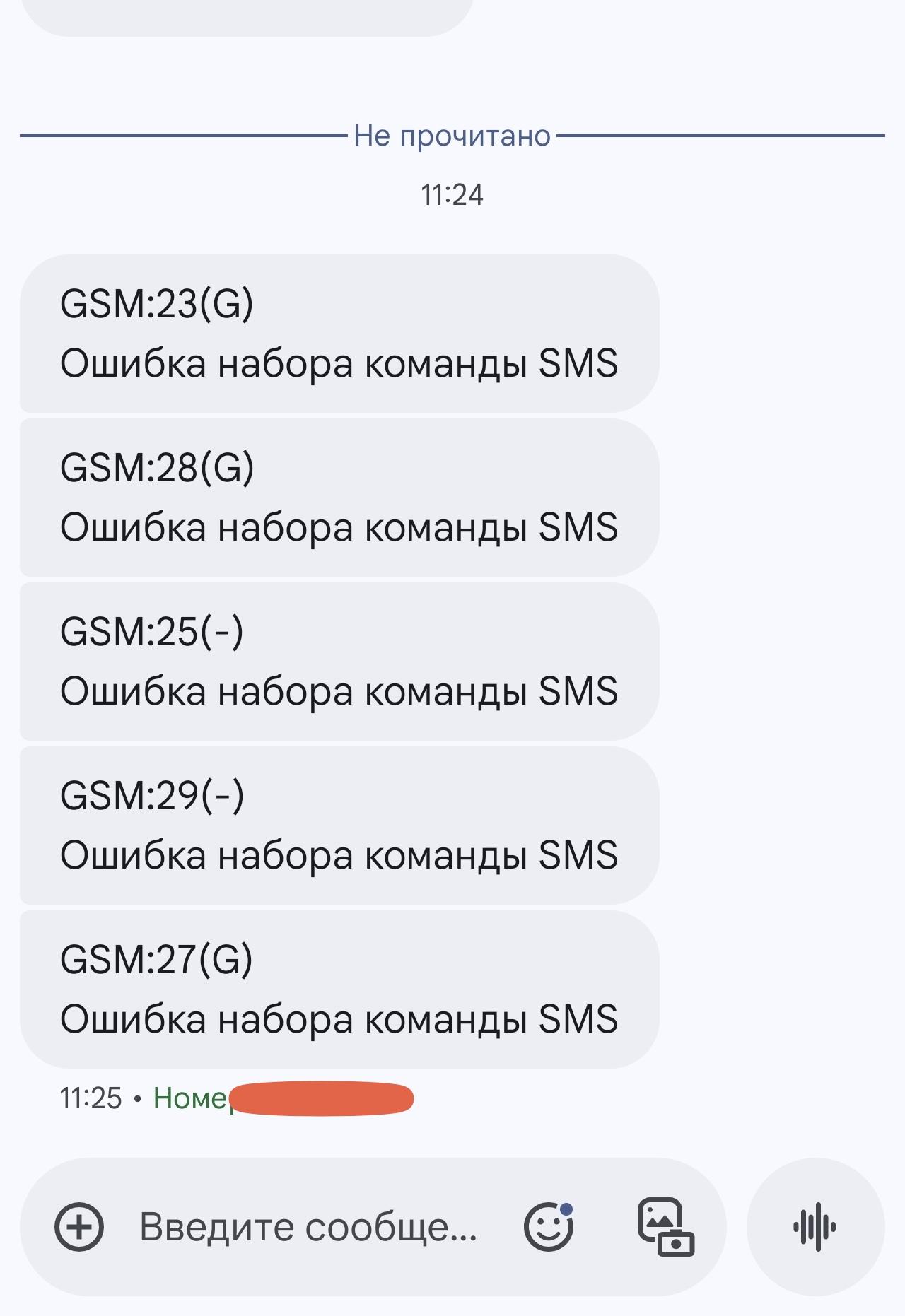Attach a photo from gallery or camera
905x1316 pixels.
[665, 1227]
